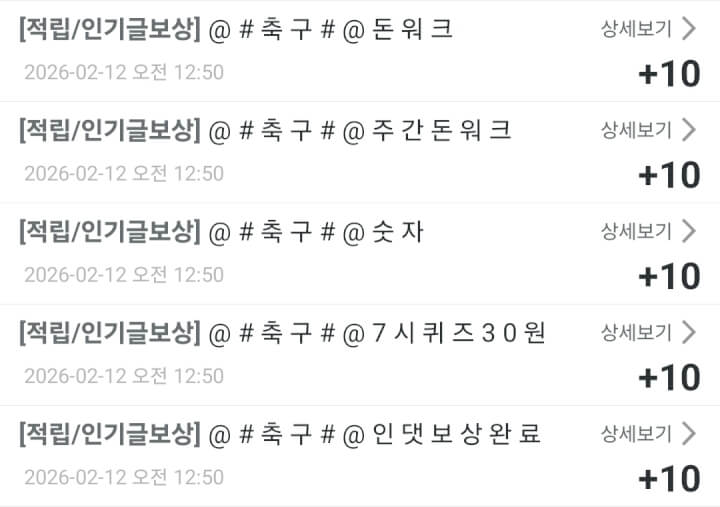Open 상세보기 for the 돈워크 reward

point(647,28)
